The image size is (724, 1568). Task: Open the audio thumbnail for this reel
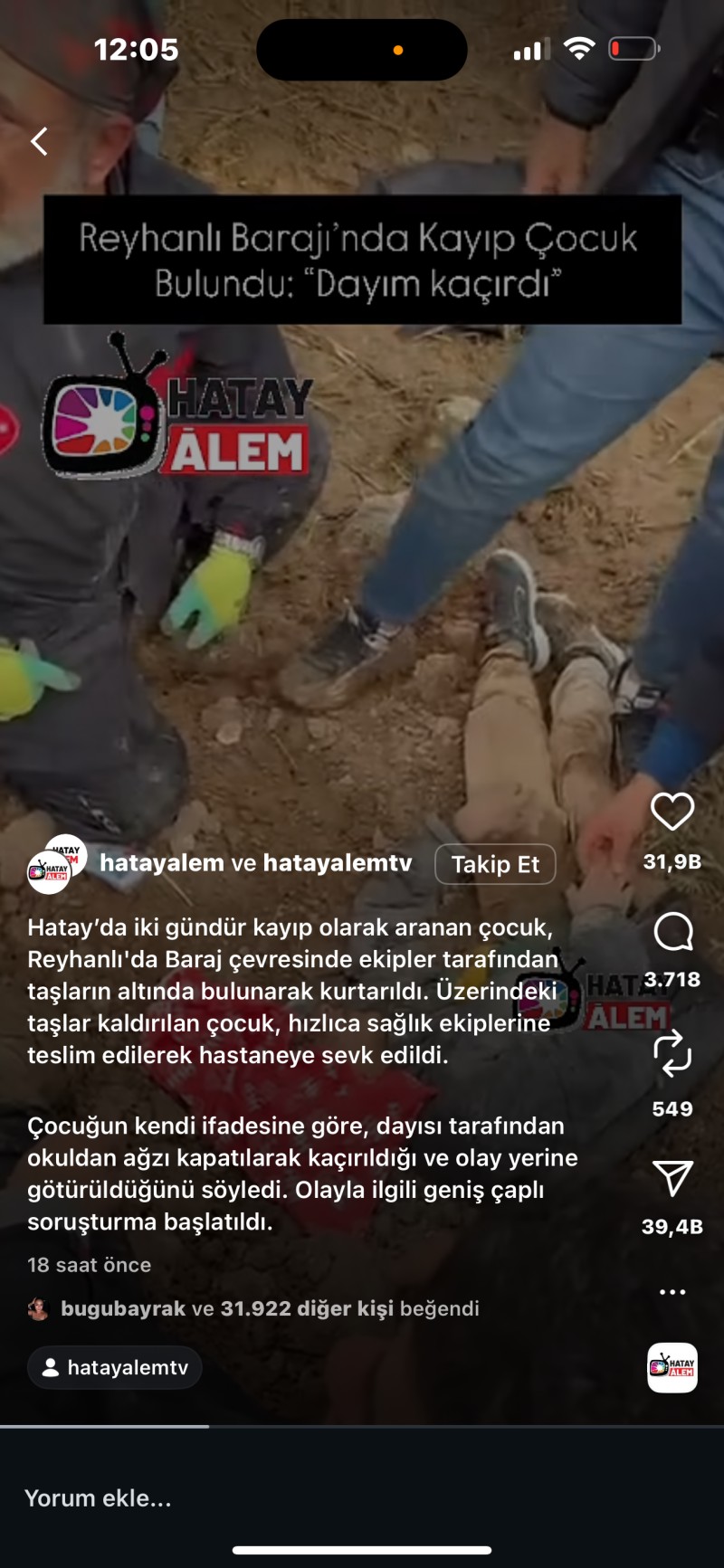672,1367
